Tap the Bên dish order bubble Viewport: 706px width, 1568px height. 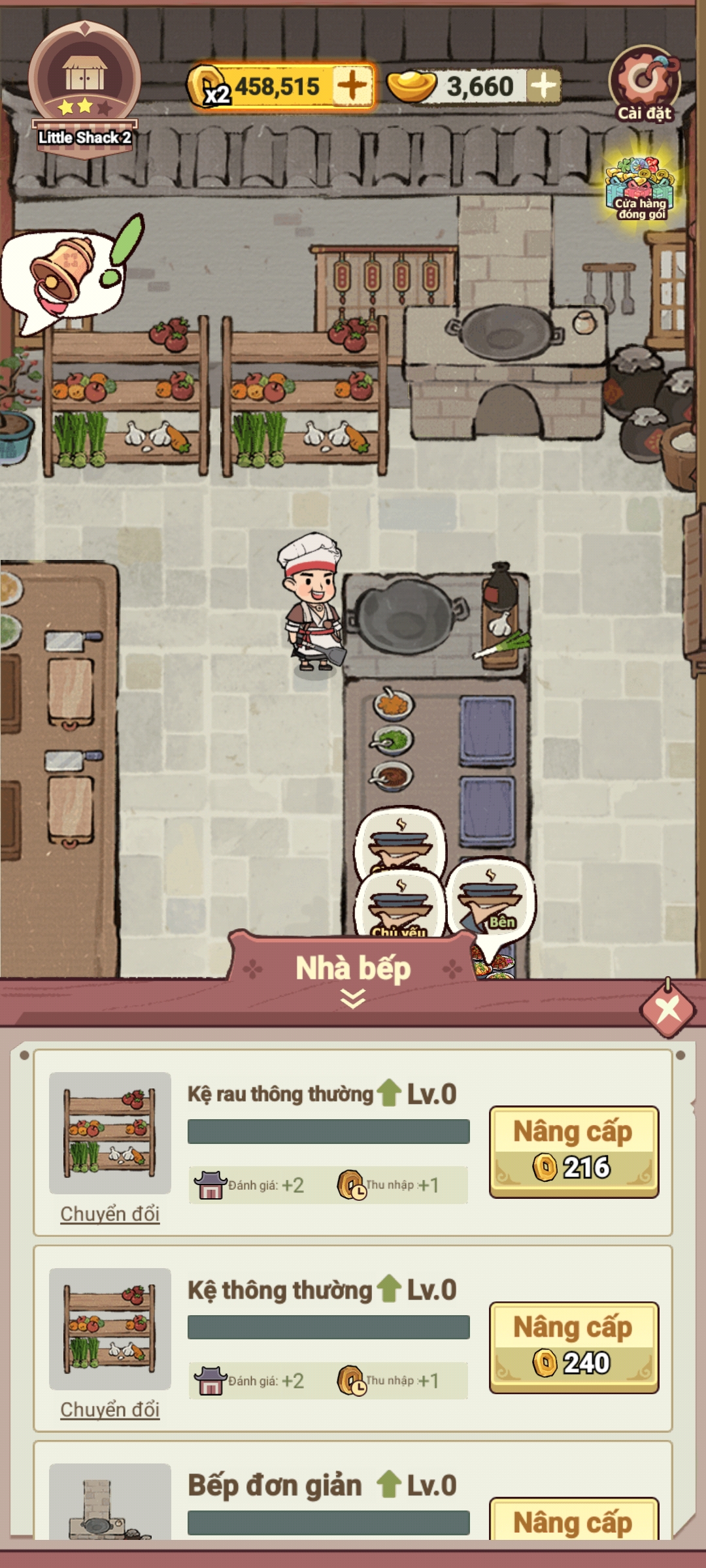tap(492, 896)
